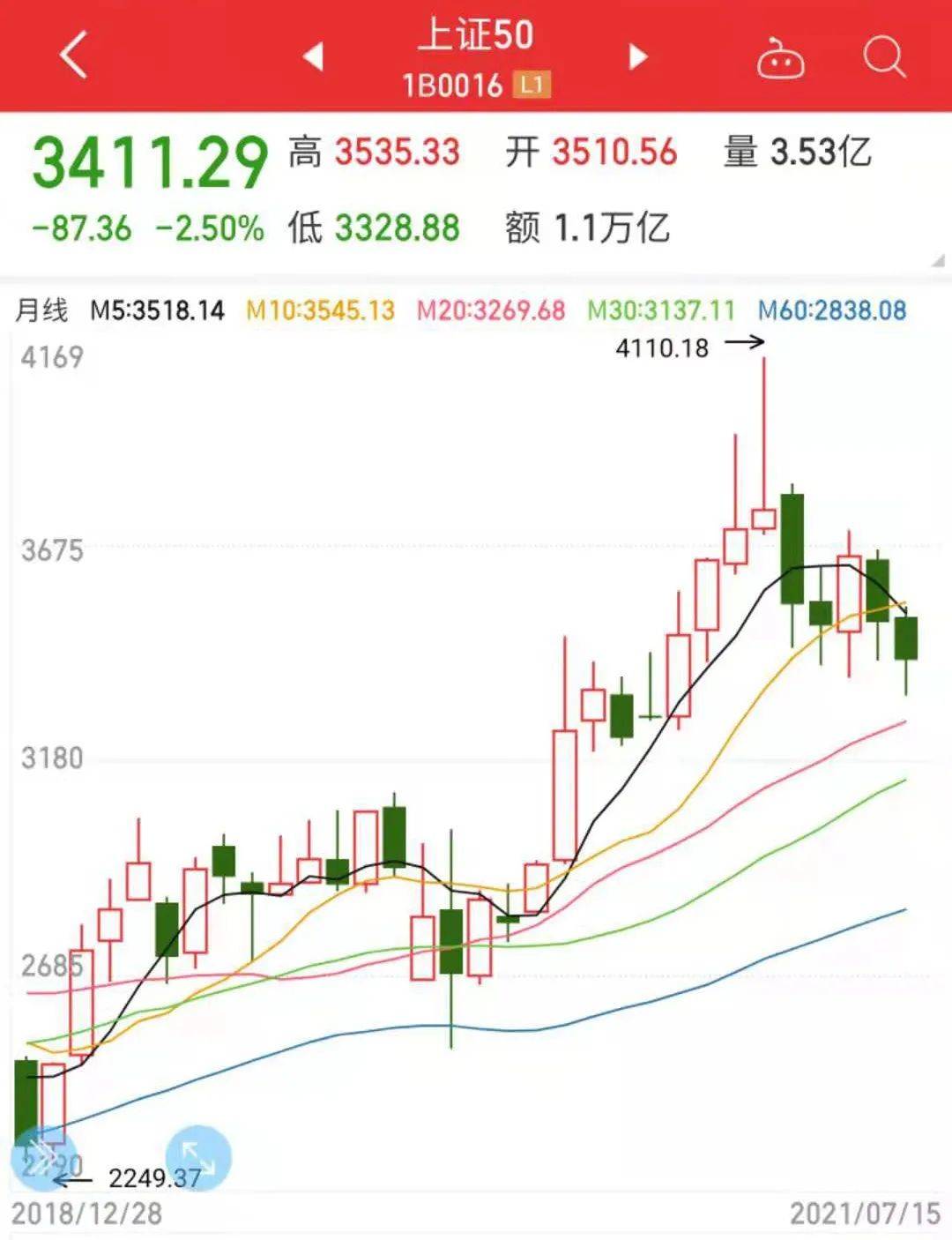Open stock search magnifier
The image size is (952, 1240).
coord(883,57)
